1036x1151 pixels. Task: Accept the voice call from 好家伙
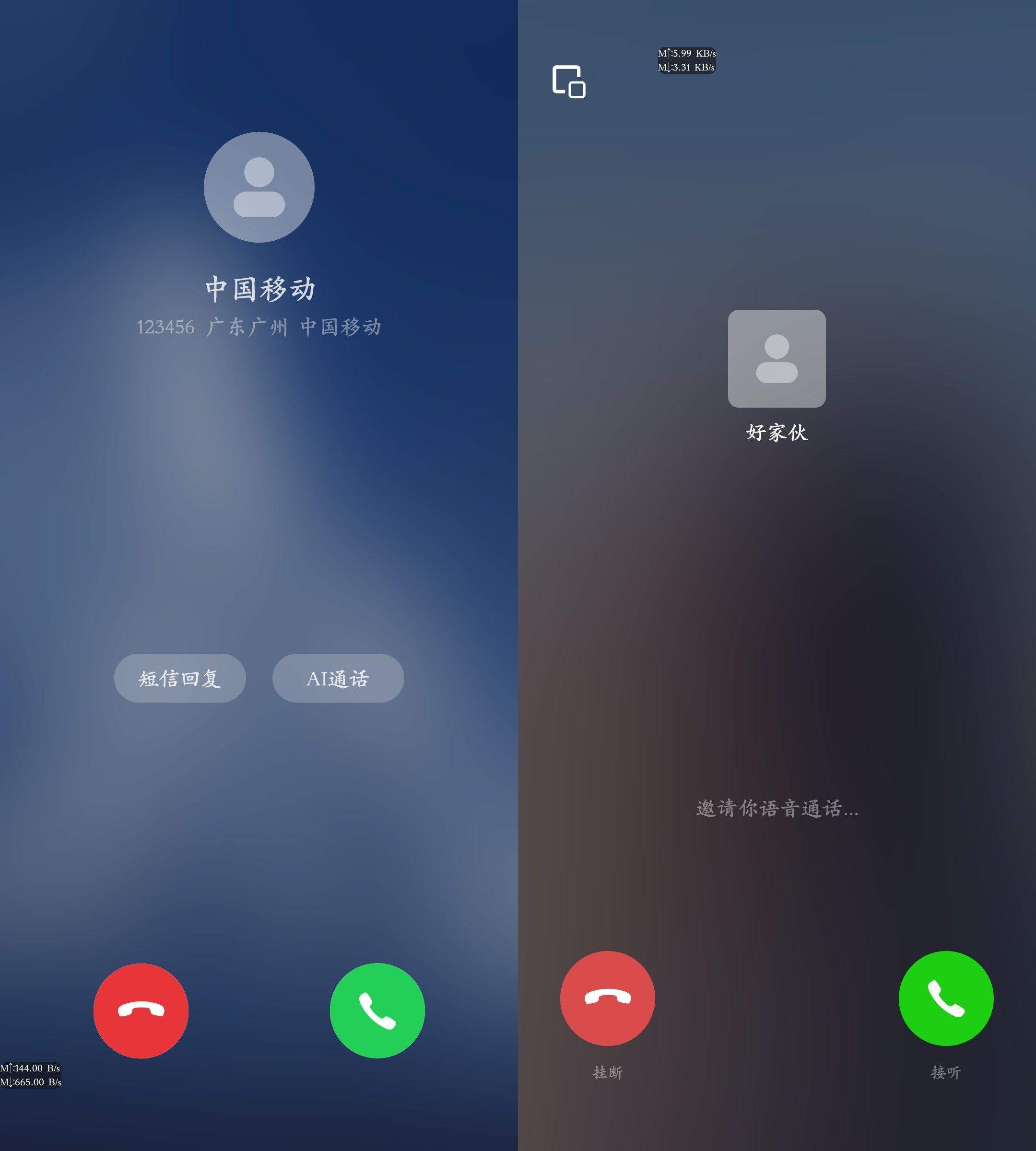pyautogui.click(x=945, y=998)
